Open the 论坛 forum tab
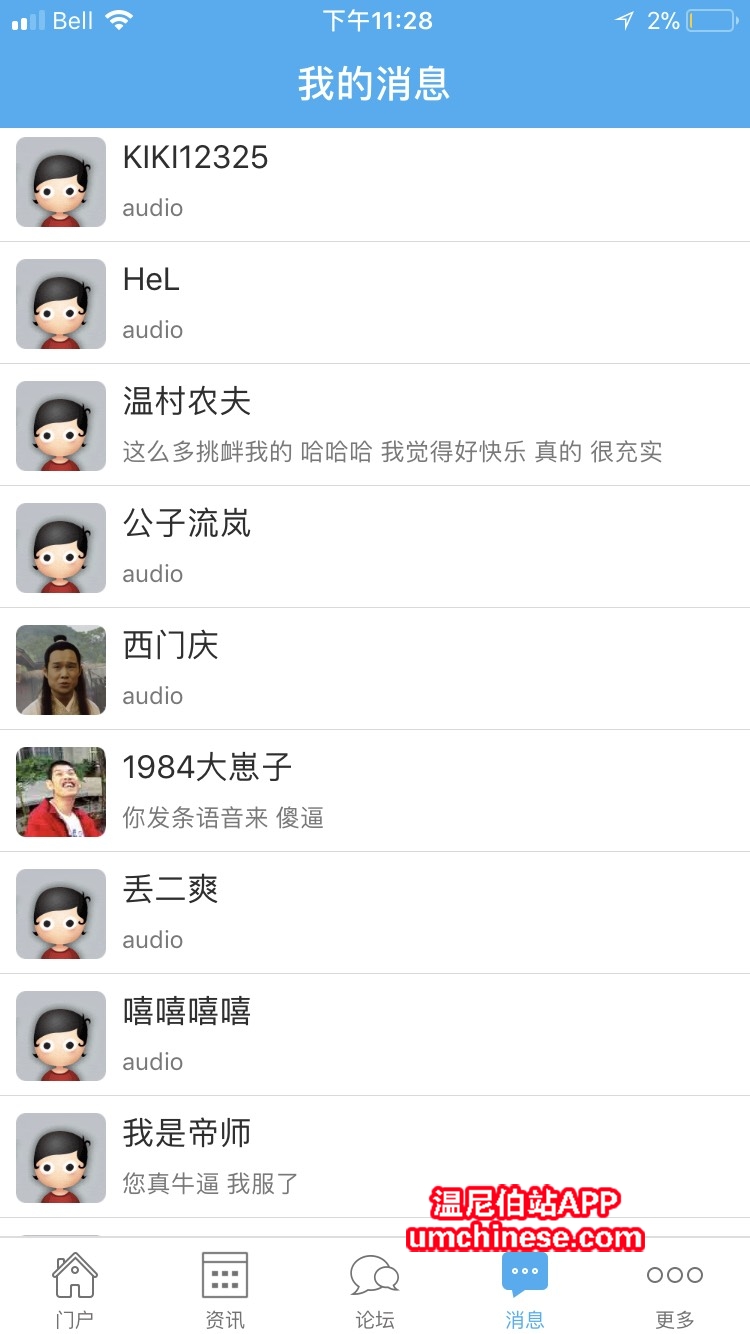The image size is (750, 1334). click(375, 1288)
